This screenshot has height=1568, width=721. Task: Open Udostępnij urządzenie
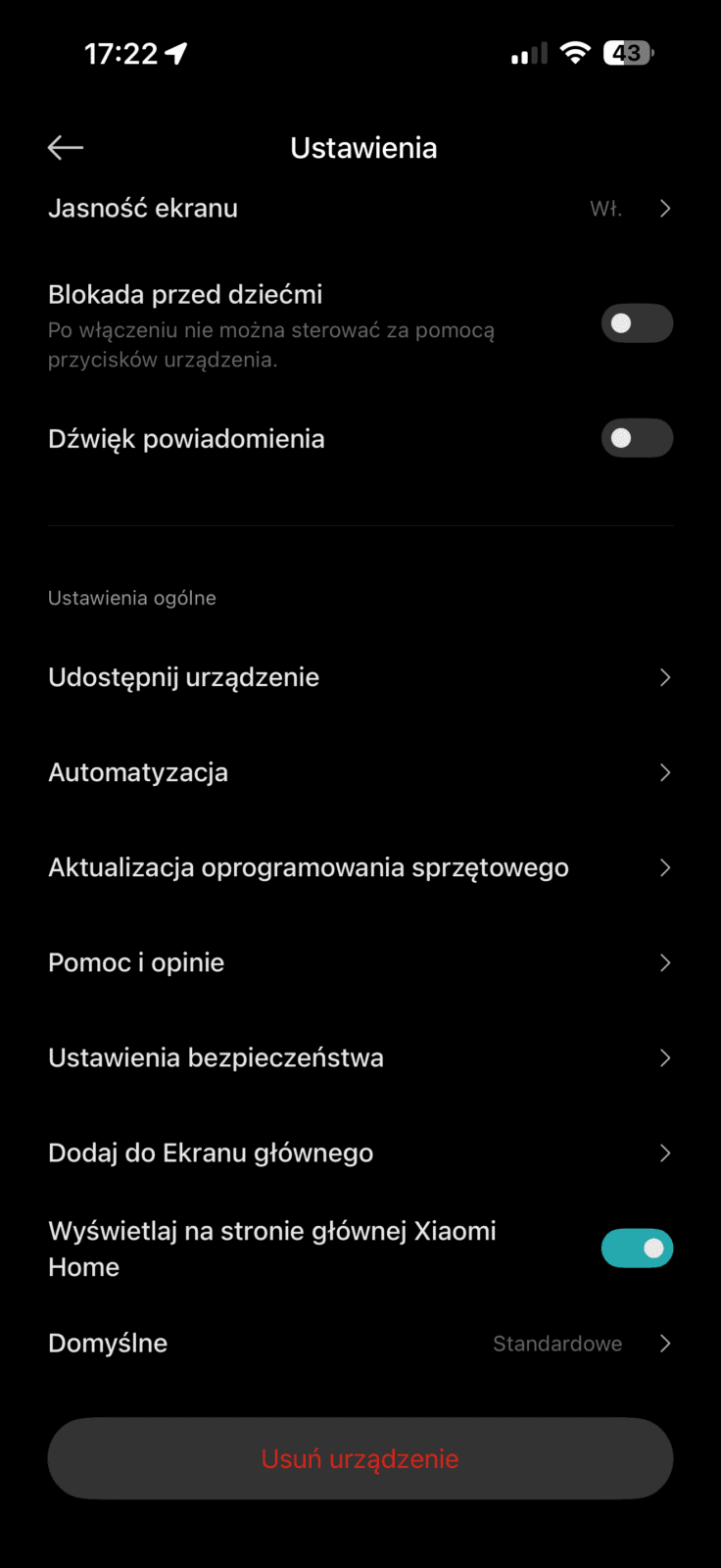(x=359, y=677)
